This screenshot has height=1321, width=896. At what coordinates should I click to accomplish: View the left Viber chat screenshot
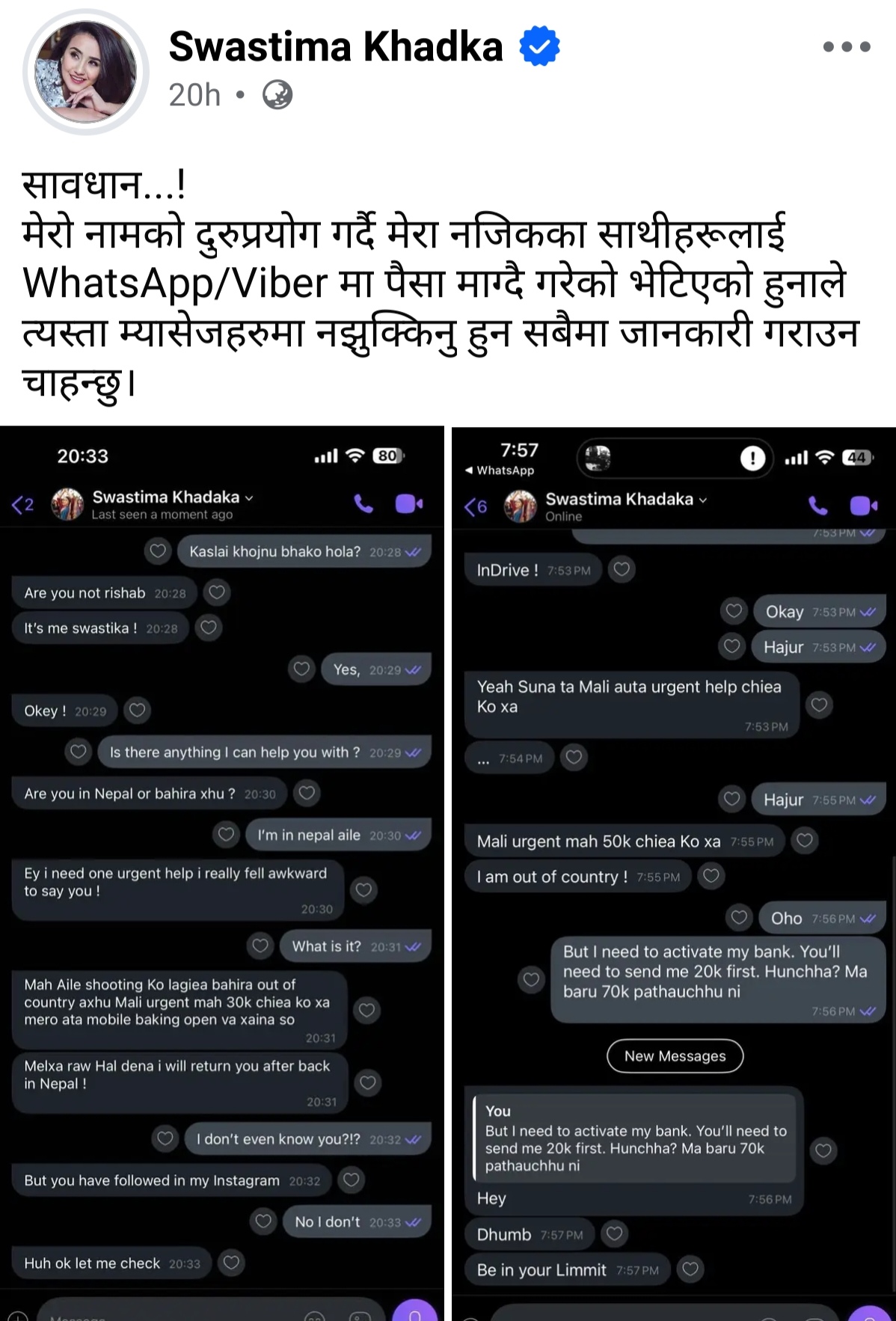(x=222, y=871)
